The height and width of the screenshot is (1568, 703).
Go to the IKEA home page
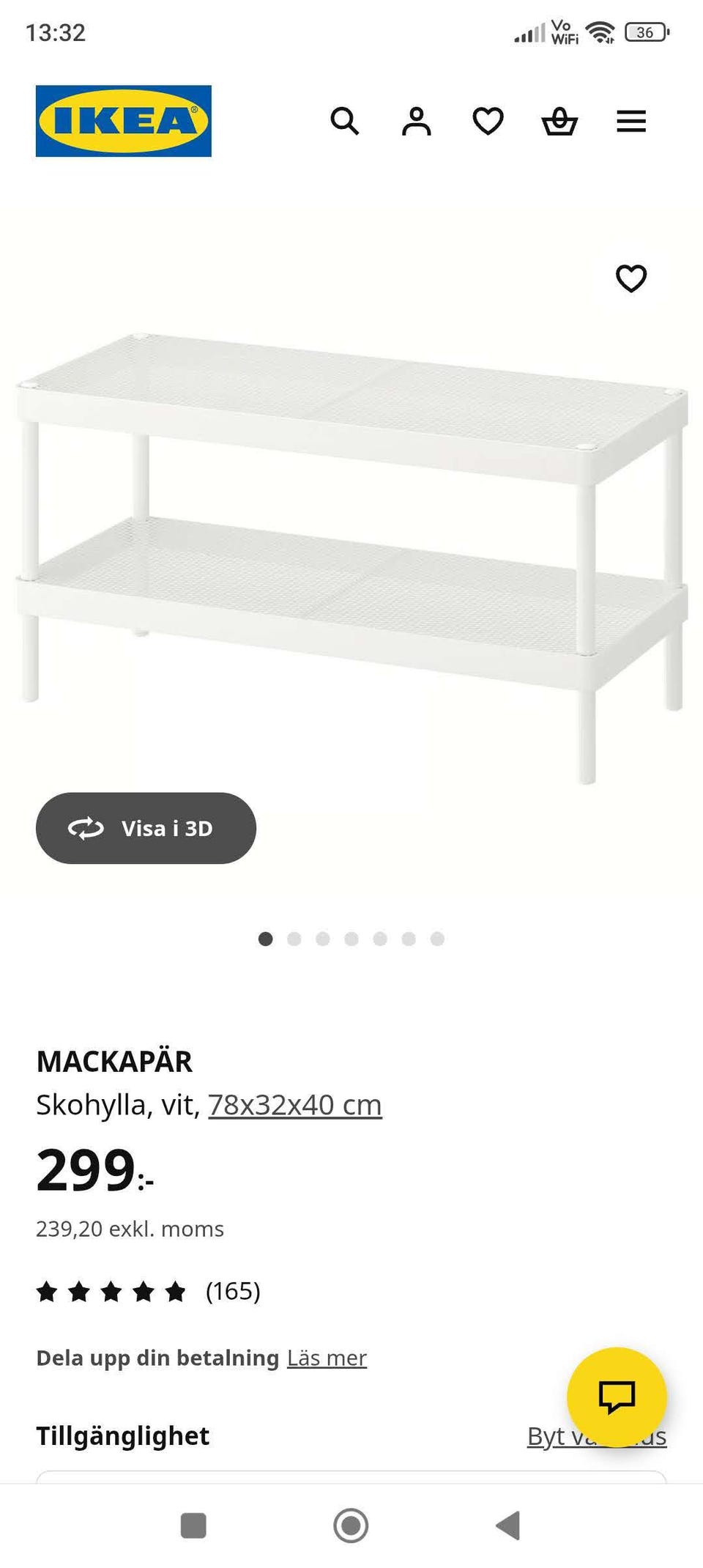point(124,121)
